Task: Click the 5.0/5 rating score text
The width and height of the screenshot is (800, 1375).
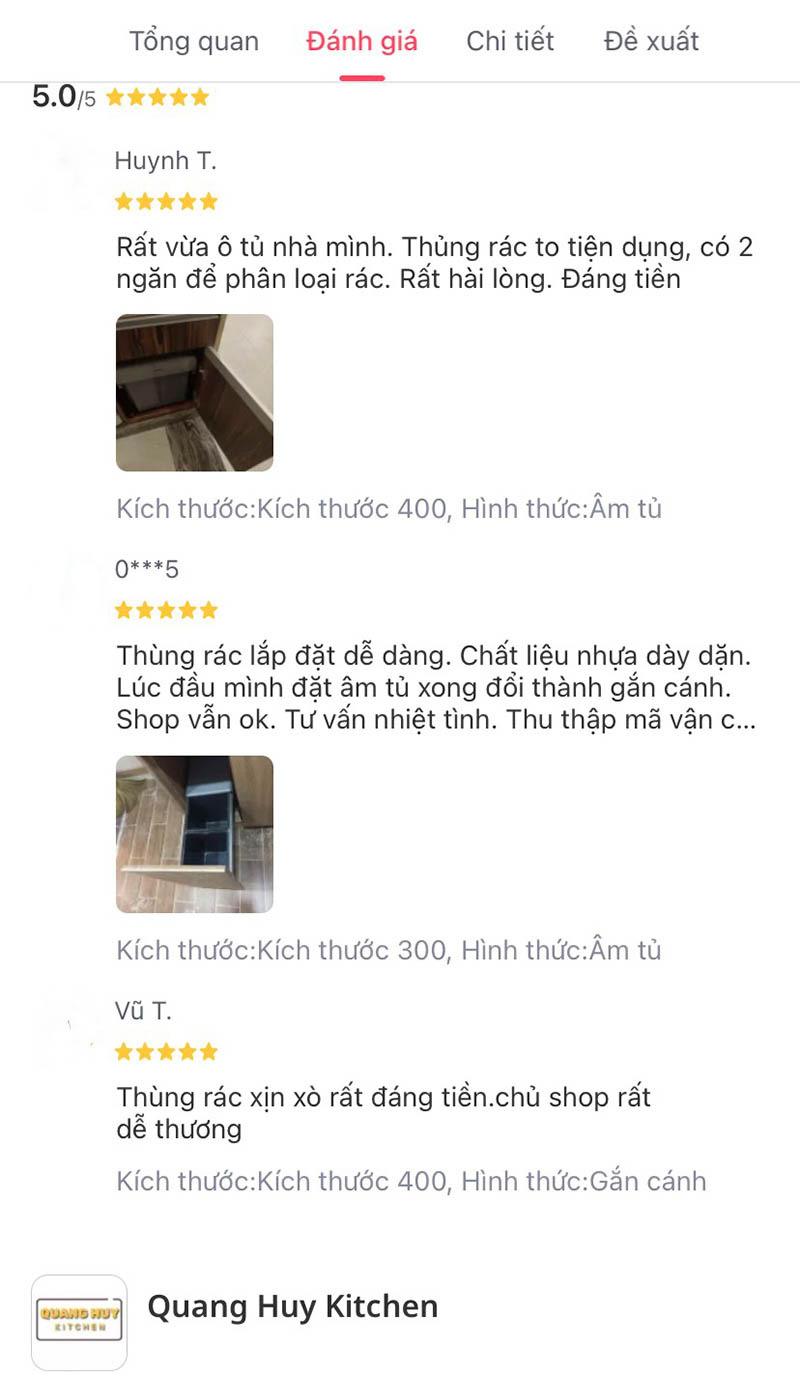Action: click(62, 97)
